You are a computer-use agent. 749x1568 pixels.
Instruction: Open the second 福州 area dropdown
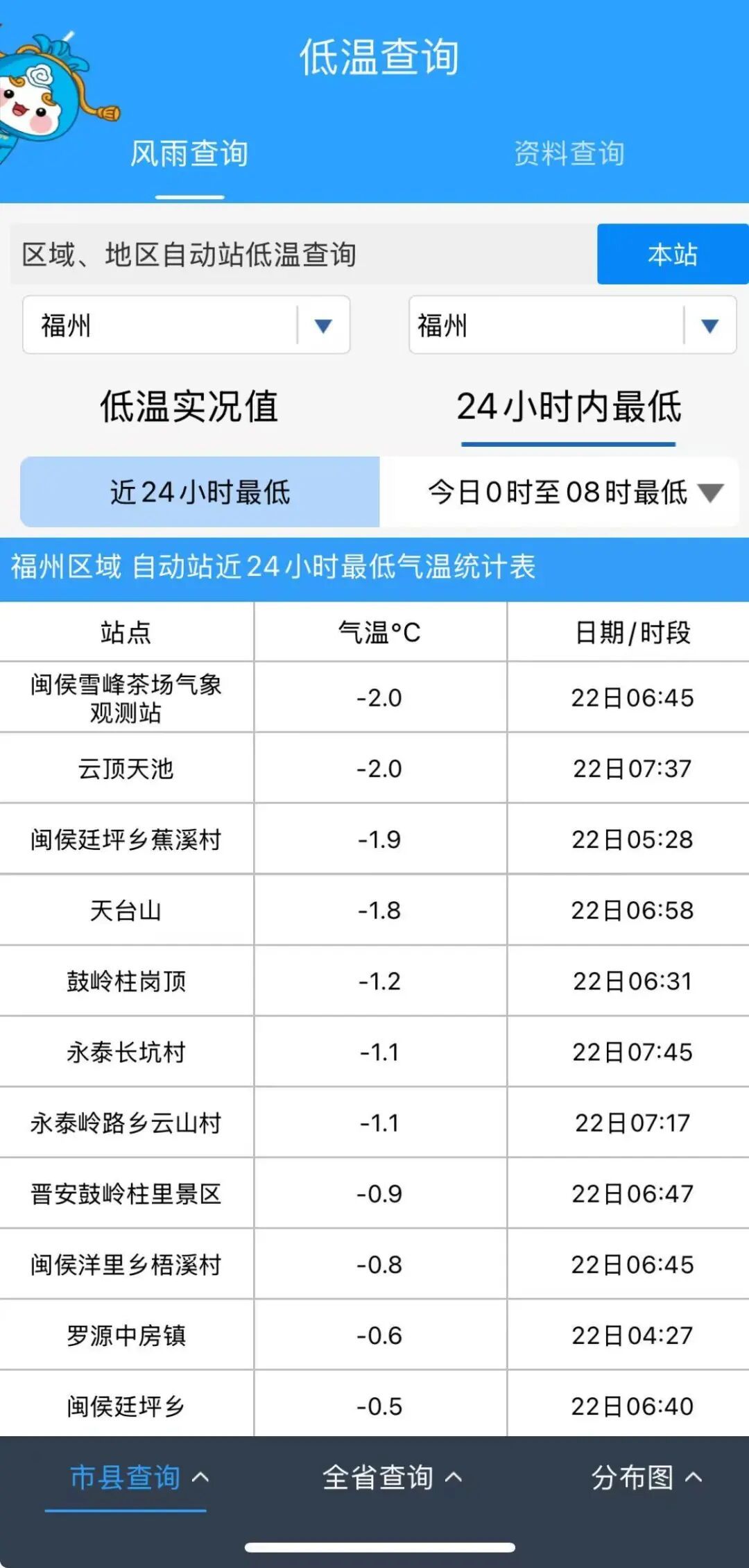pyautogui.click(x=572, y=325)
